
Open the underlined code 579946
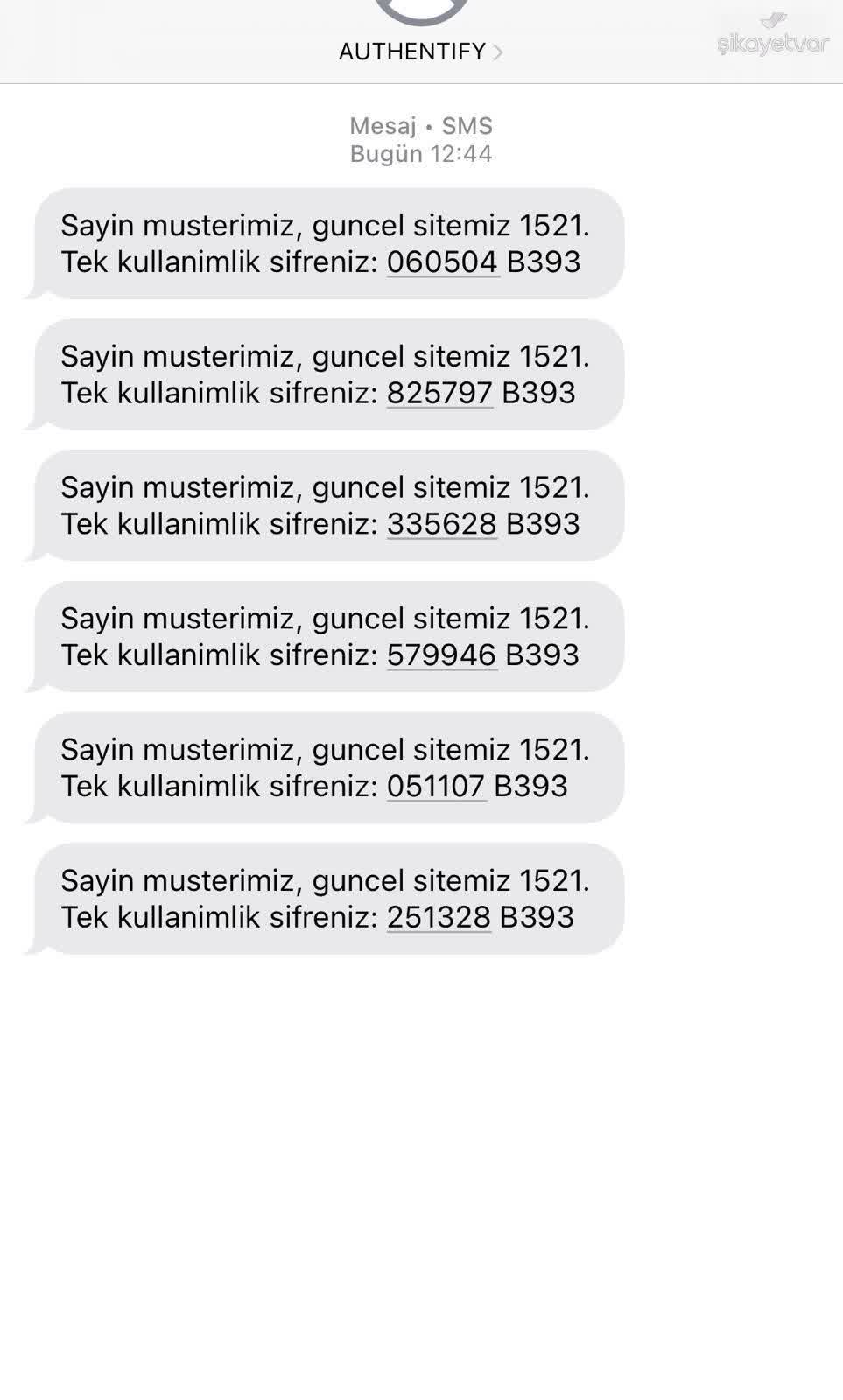442,656
